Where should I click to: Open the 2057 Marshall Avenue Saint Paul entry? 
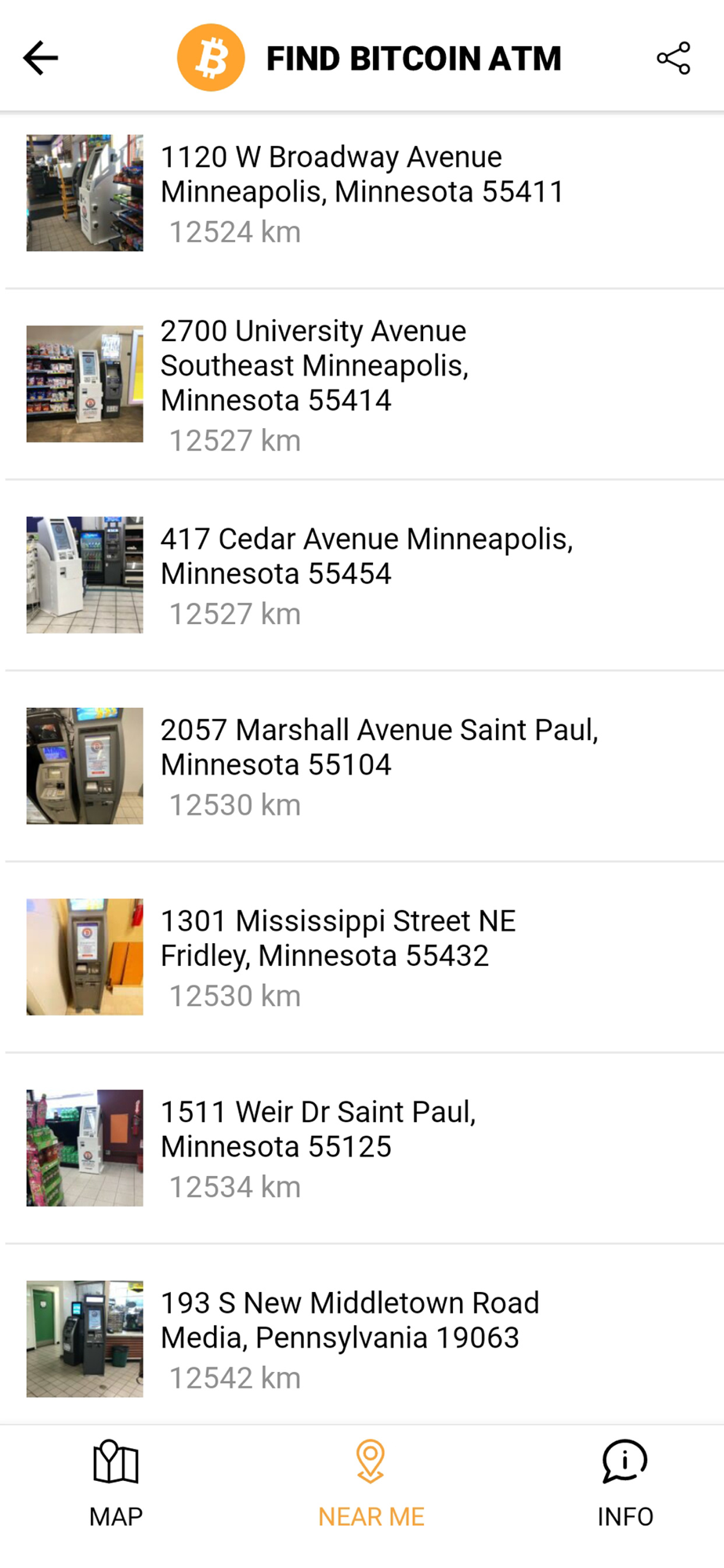pos(362,766)
